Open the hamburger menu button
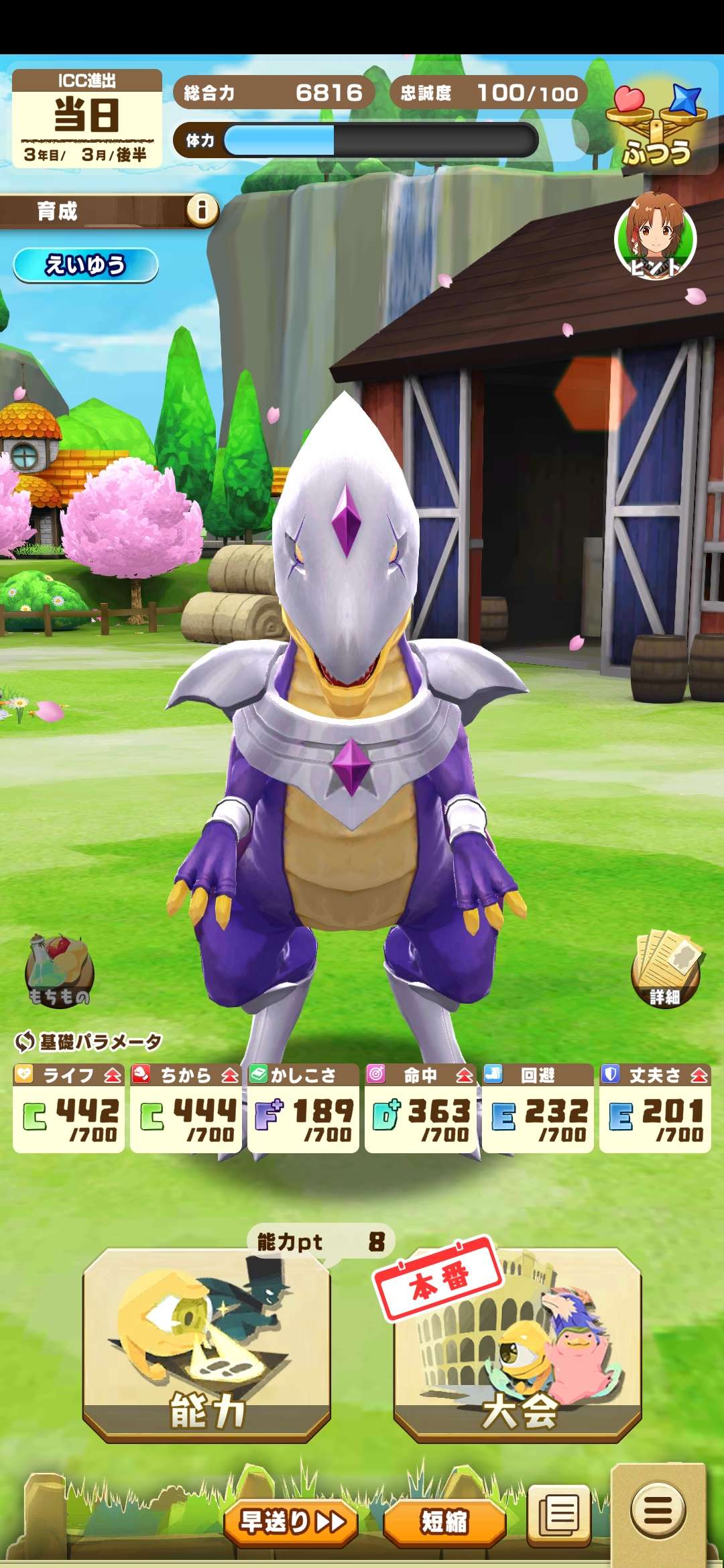 (x=658, y=1510)
